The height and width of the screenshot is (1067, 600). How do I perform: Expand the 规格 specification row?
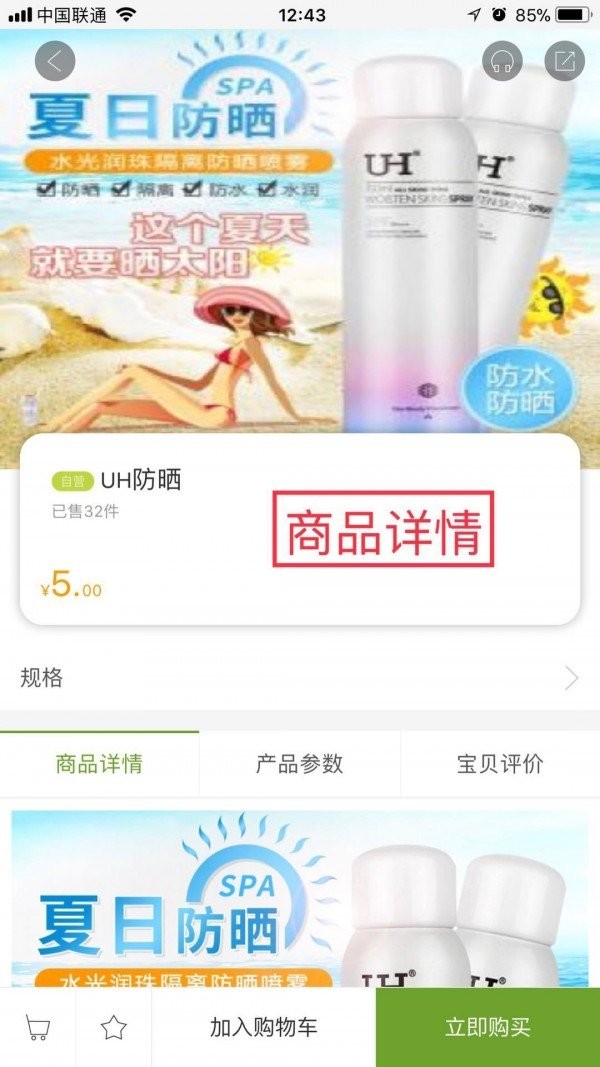click(300, 678)
